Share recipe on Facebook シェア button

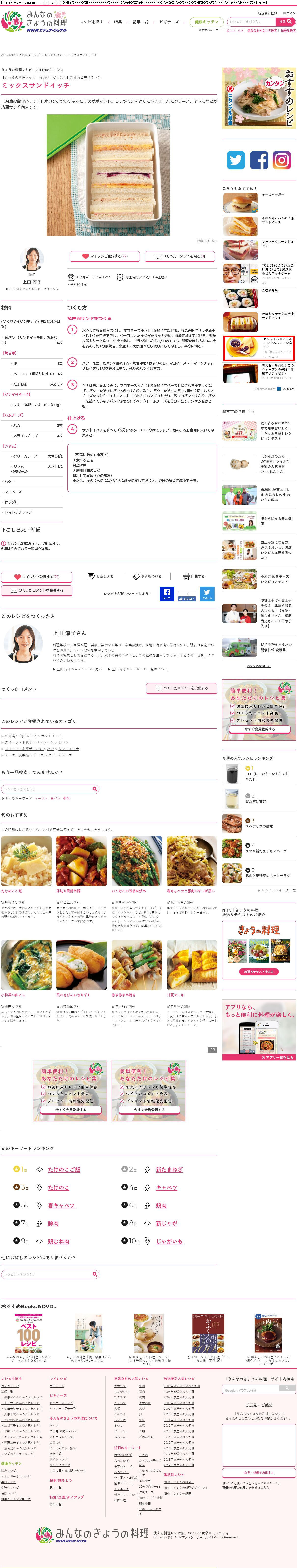[x=166, y=594]
